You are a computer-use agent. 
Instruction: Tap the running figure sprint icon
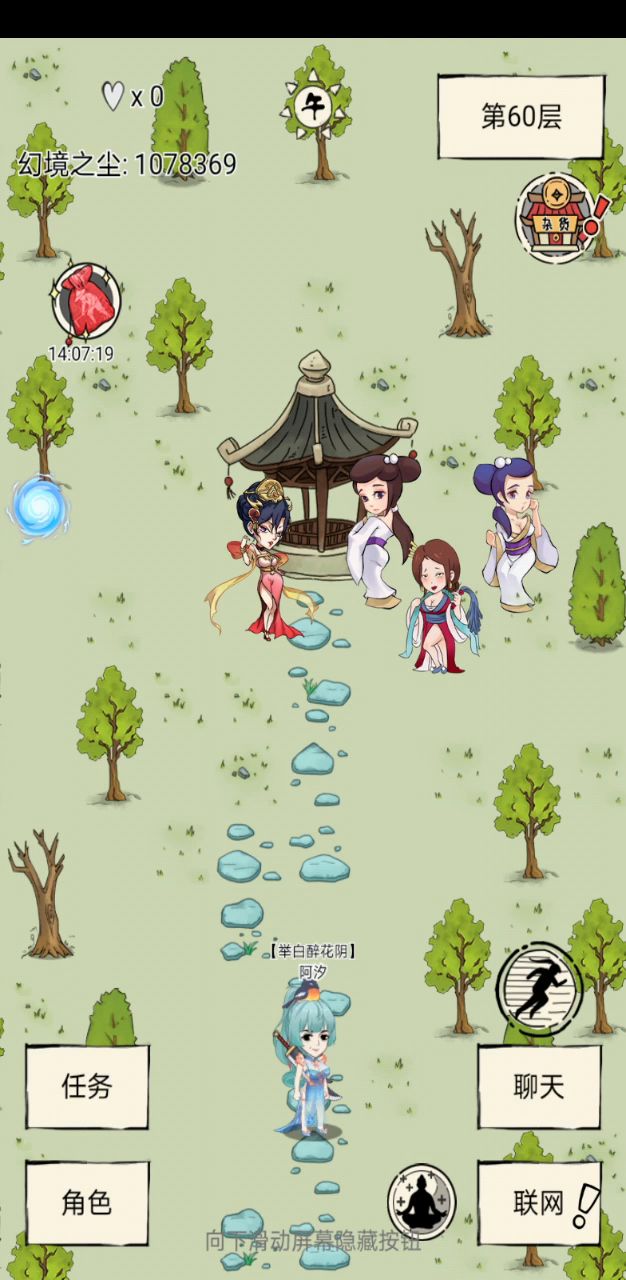tap(540, 988)
